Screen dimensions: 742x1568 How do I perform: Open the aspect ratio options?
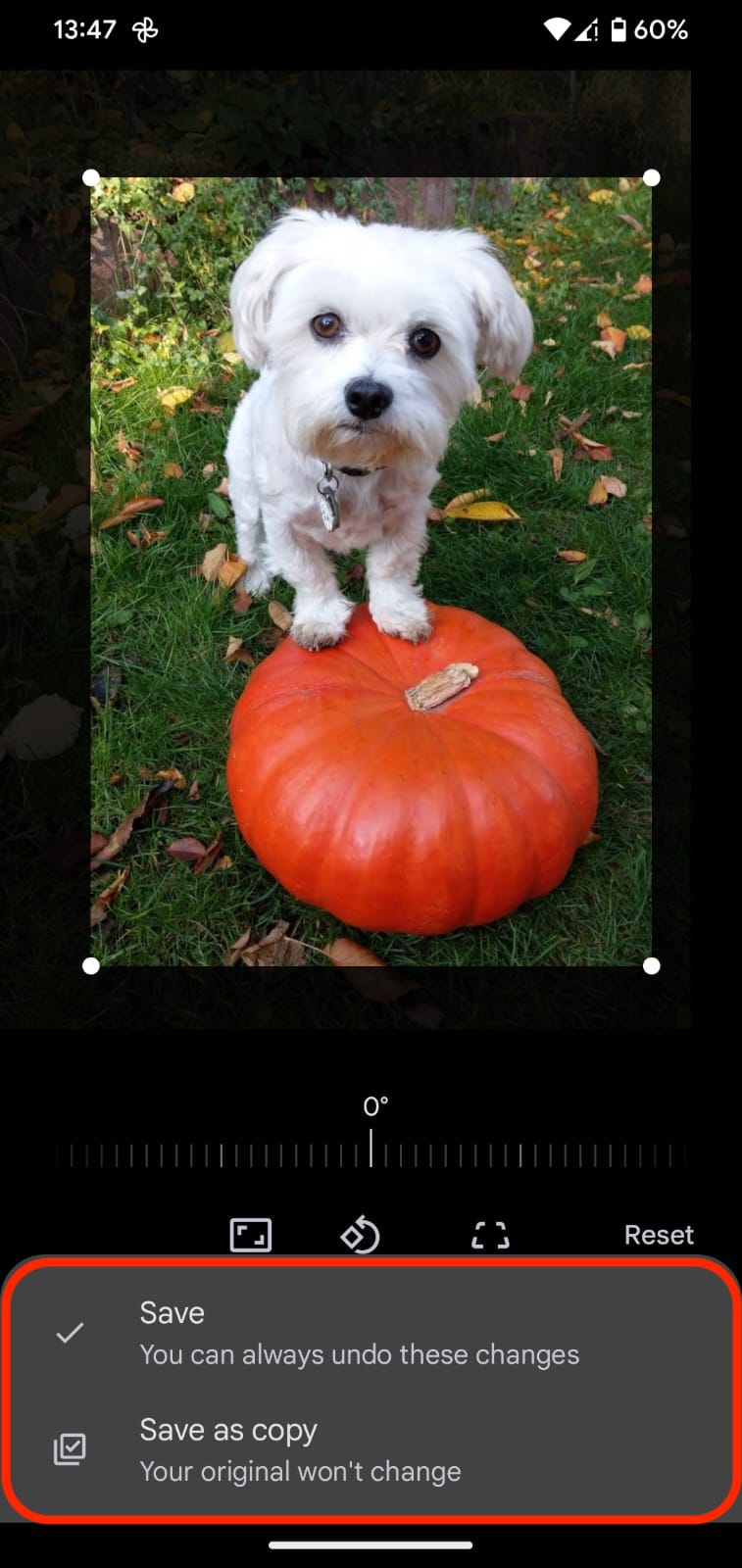point(250,1235)
